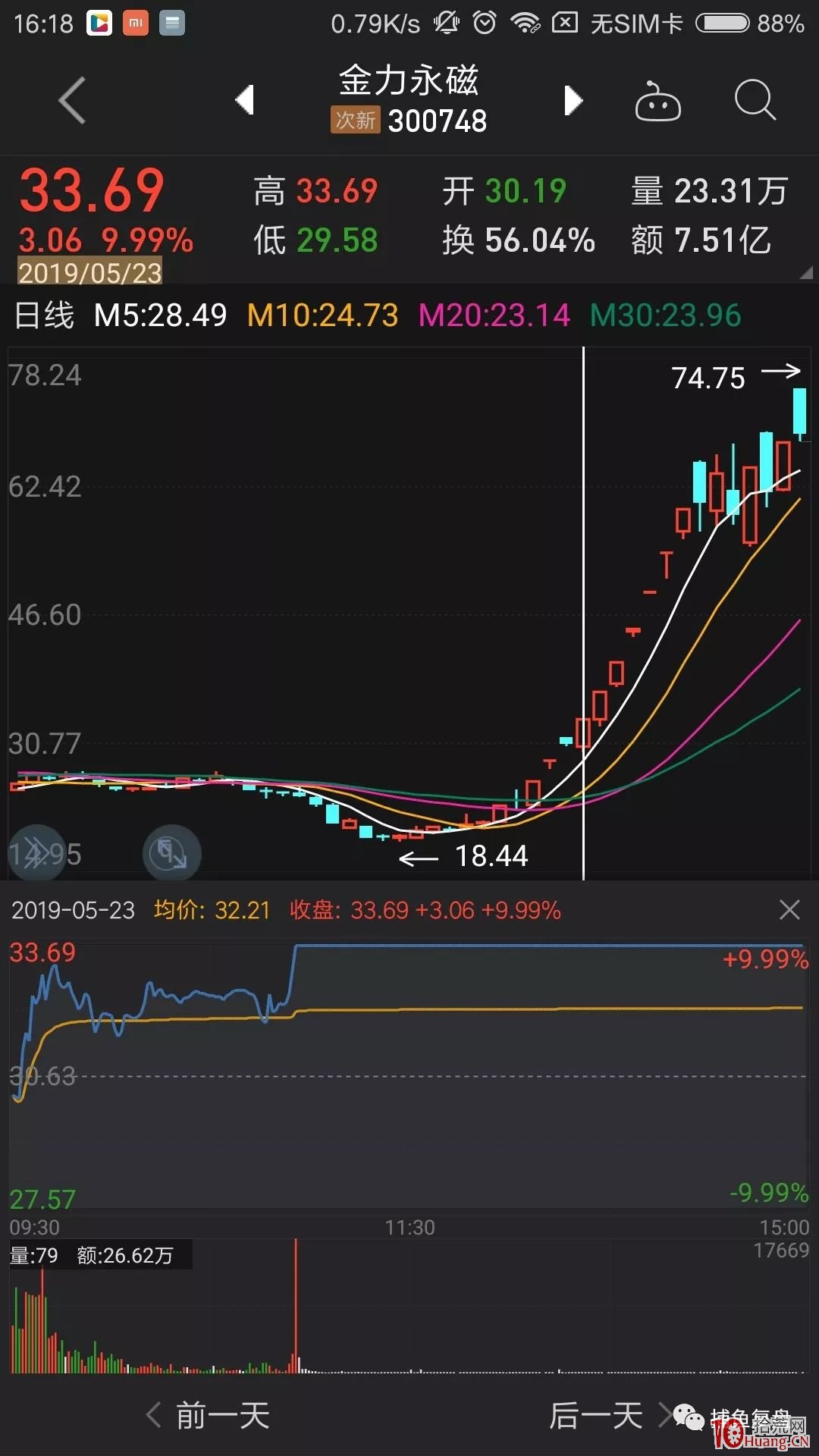Show the previous day (前一天)
819x1456 pixels.
[x=208, y=1415]
